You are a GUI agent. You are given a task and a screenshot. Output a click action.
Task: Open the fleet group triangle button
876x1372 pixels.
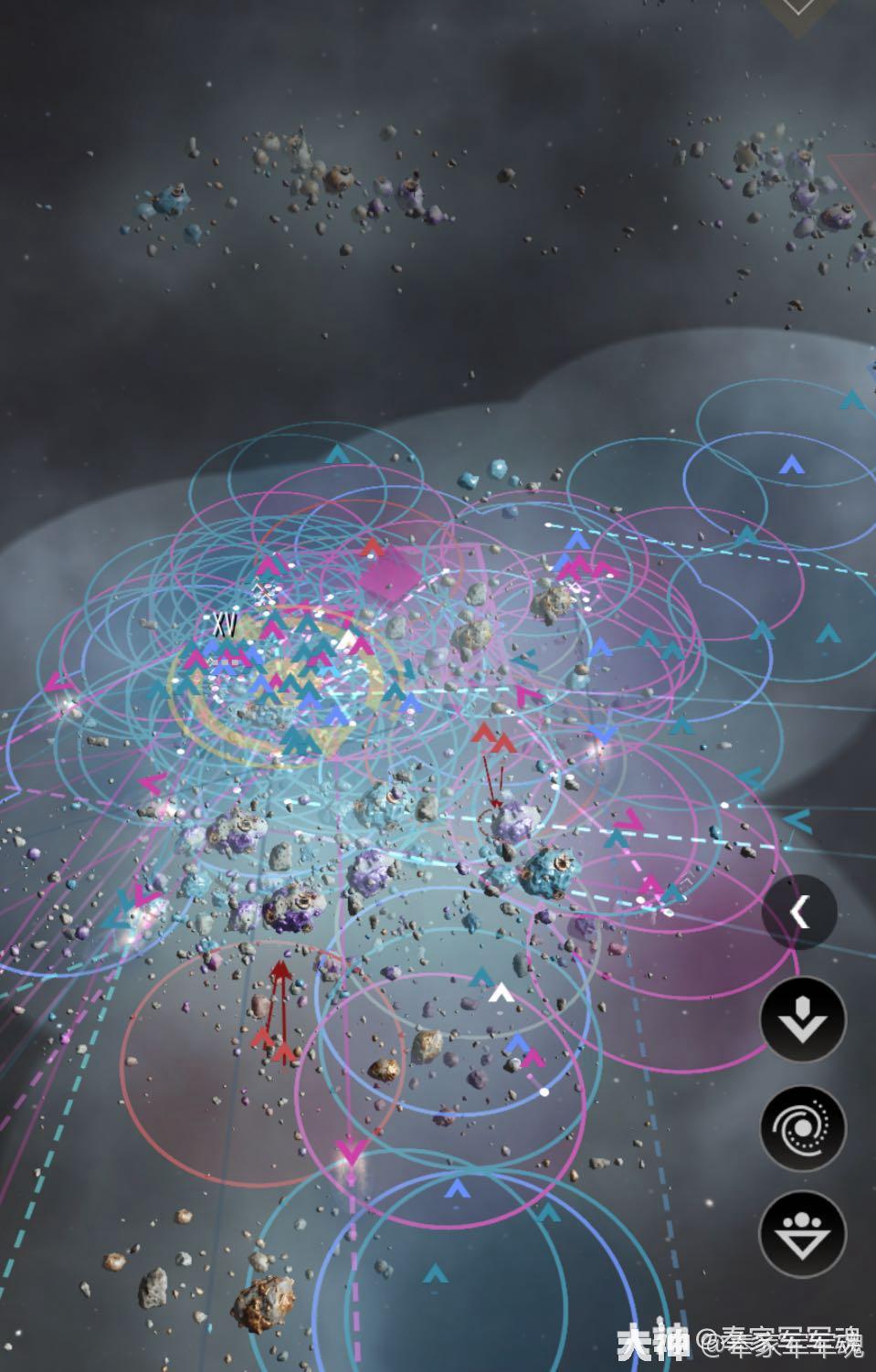pyautogui.click(x=802, y=1234)
